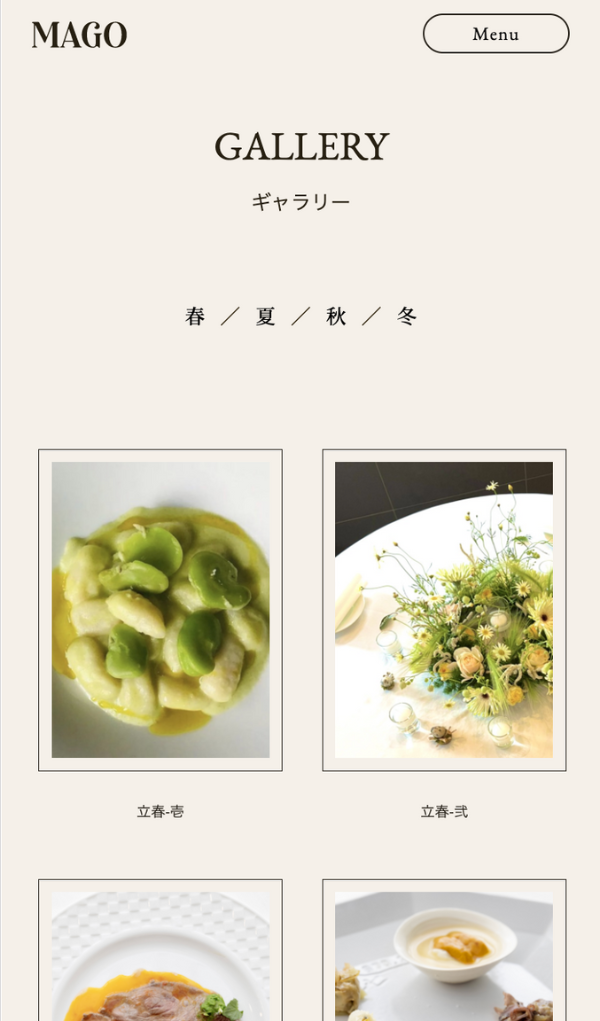Switch to the 春 season tab
Screen dimensions: 600x1021
point(195,317)
